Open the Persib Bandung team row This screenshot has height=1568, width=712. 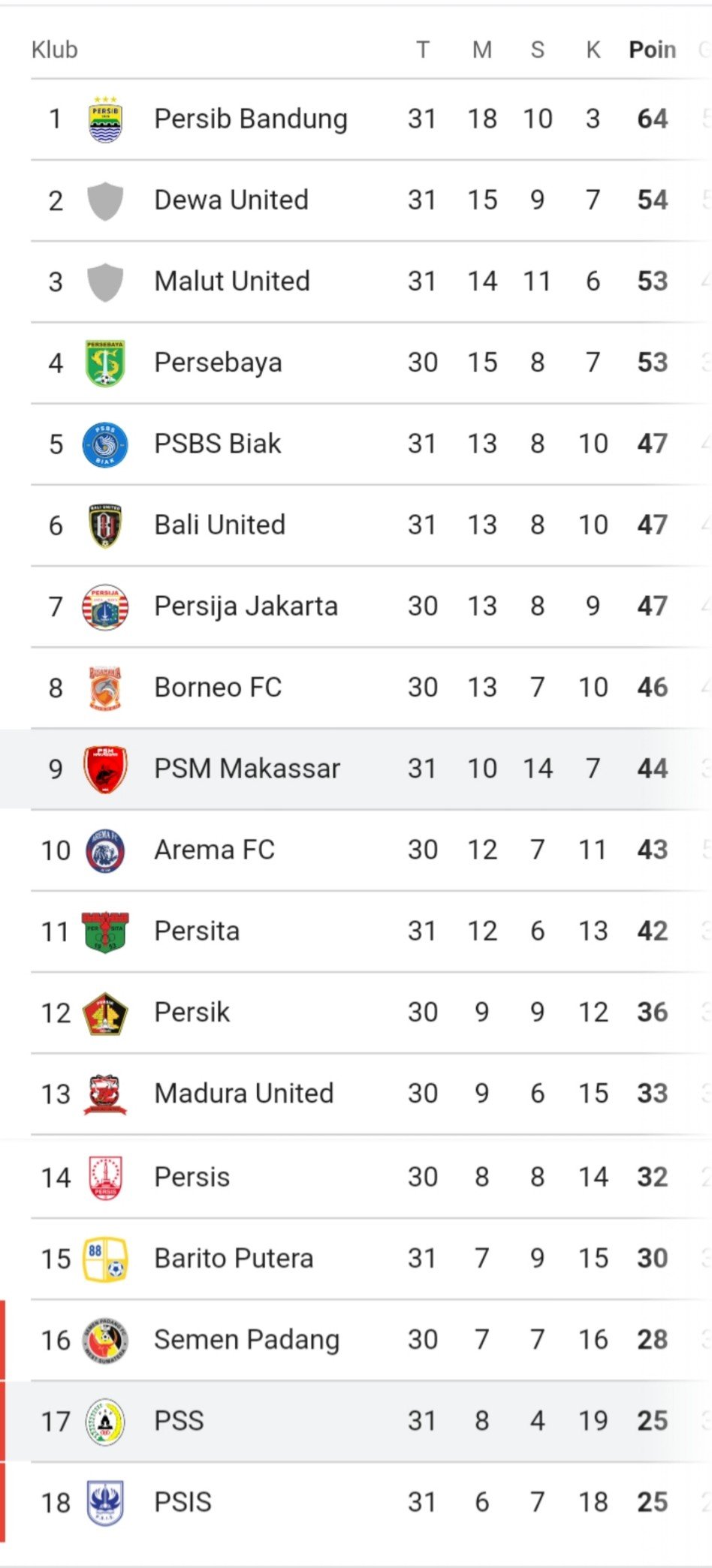pyautogui.click(x=250, y=119)
